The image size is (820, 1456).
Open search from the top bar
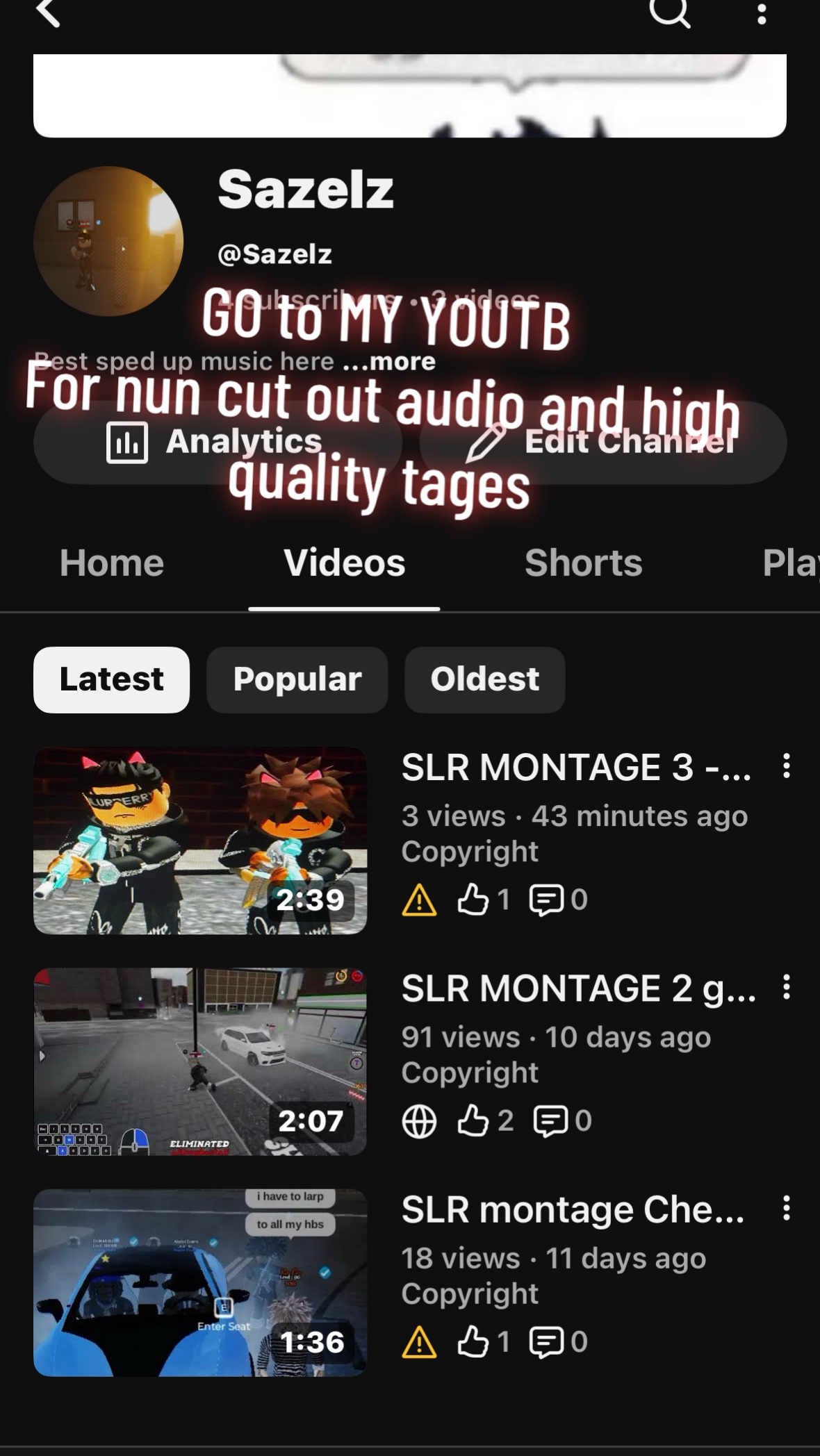(x=670, y=12)
